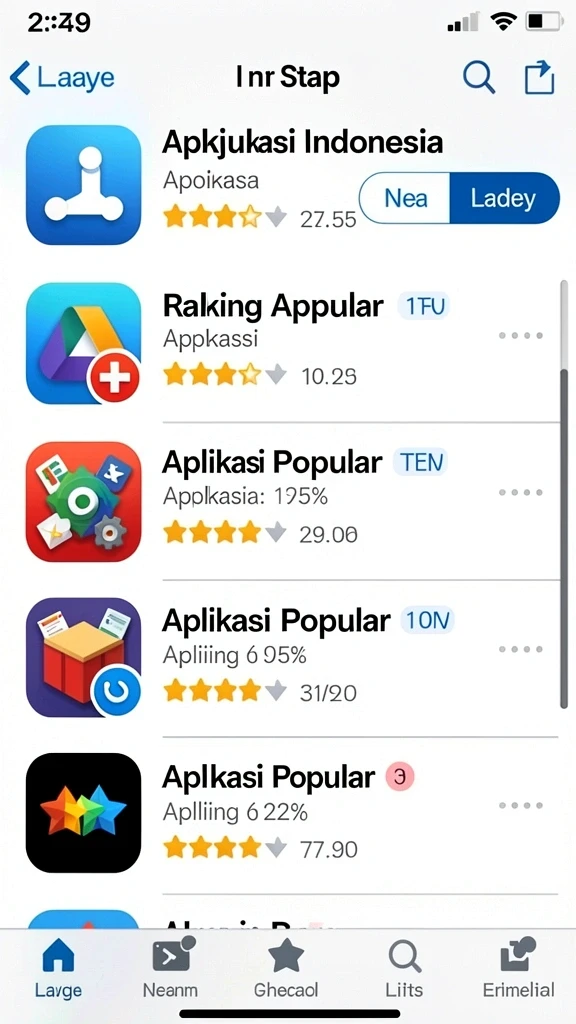Open more options for the 77.90 rated app
Viewport: 576px width, 1024px height.
(520, 806)
